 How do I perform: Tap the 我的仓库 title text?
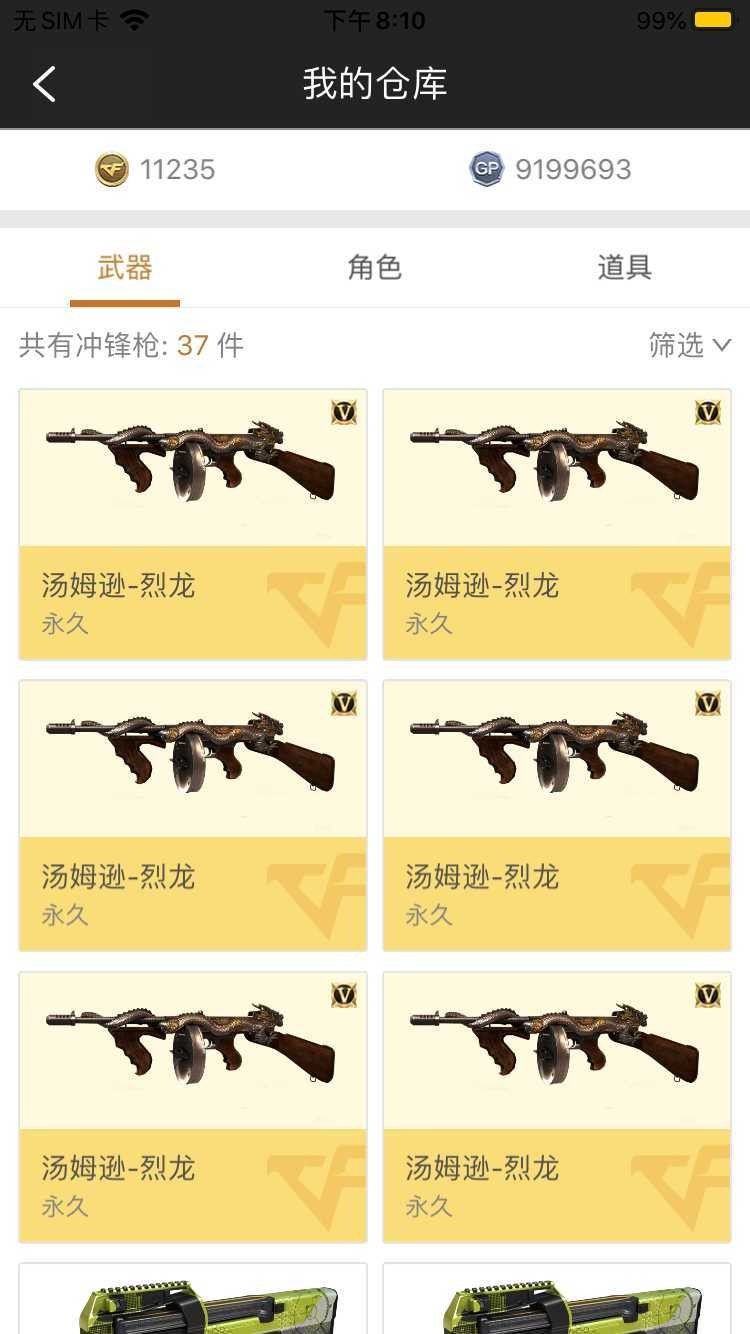(x=375, y=84)
